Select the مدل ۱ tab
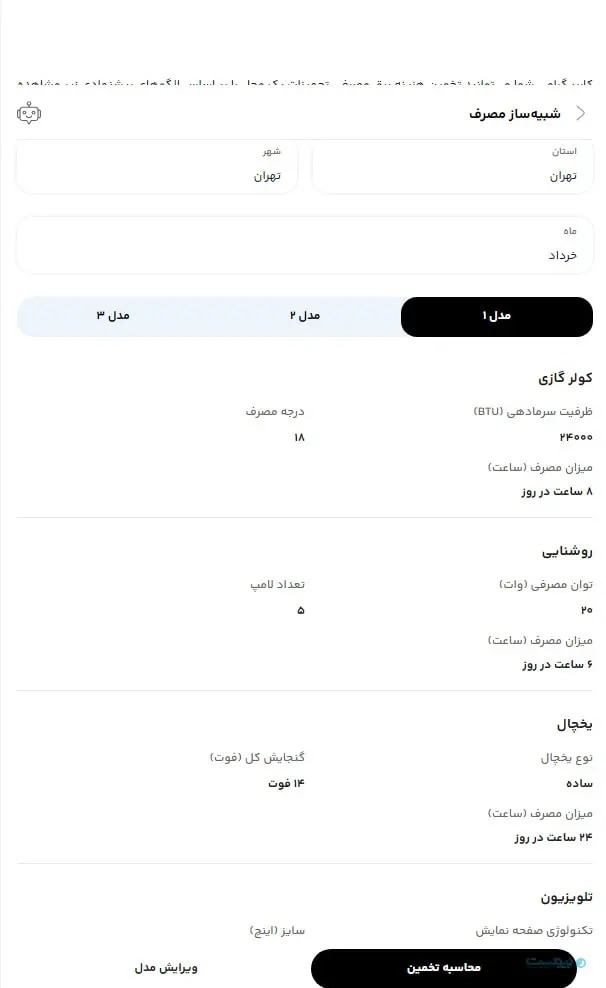Image resolution: width=606 pixels, height=988 pixels. (x=497, y=316)
